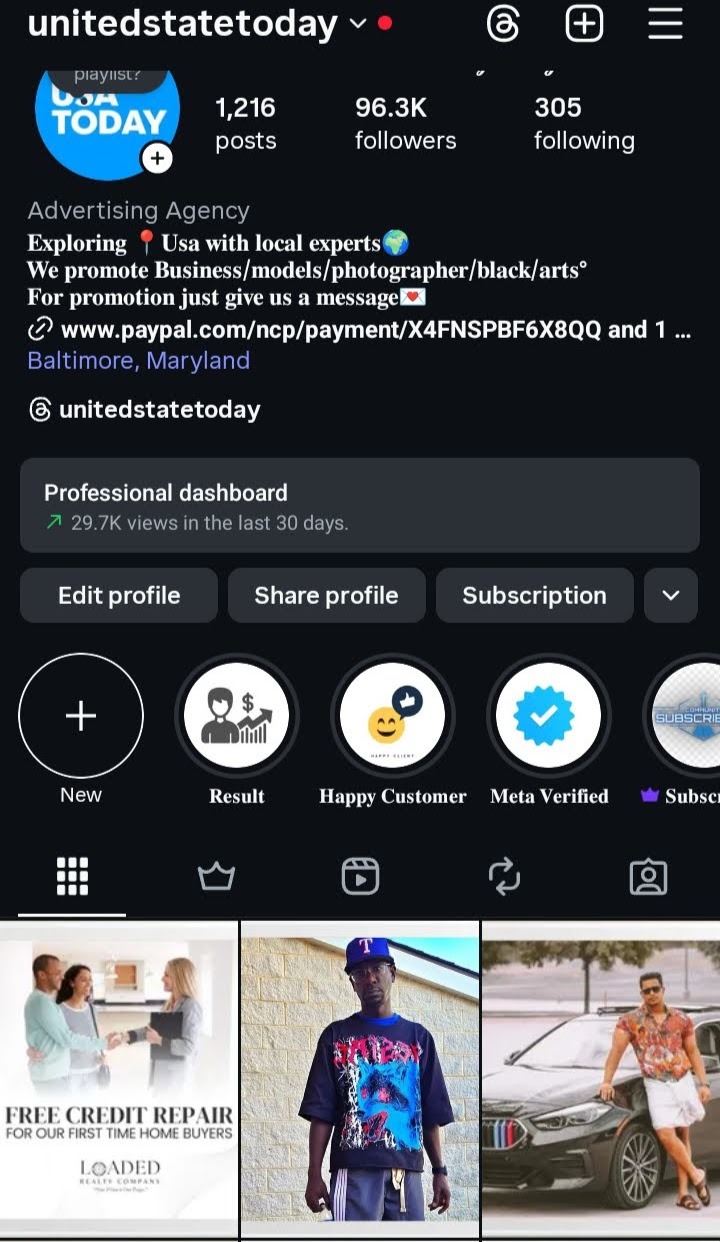720x1242 pixels.
Task: Open the Result highlight
Action: (x=237, y=716)
